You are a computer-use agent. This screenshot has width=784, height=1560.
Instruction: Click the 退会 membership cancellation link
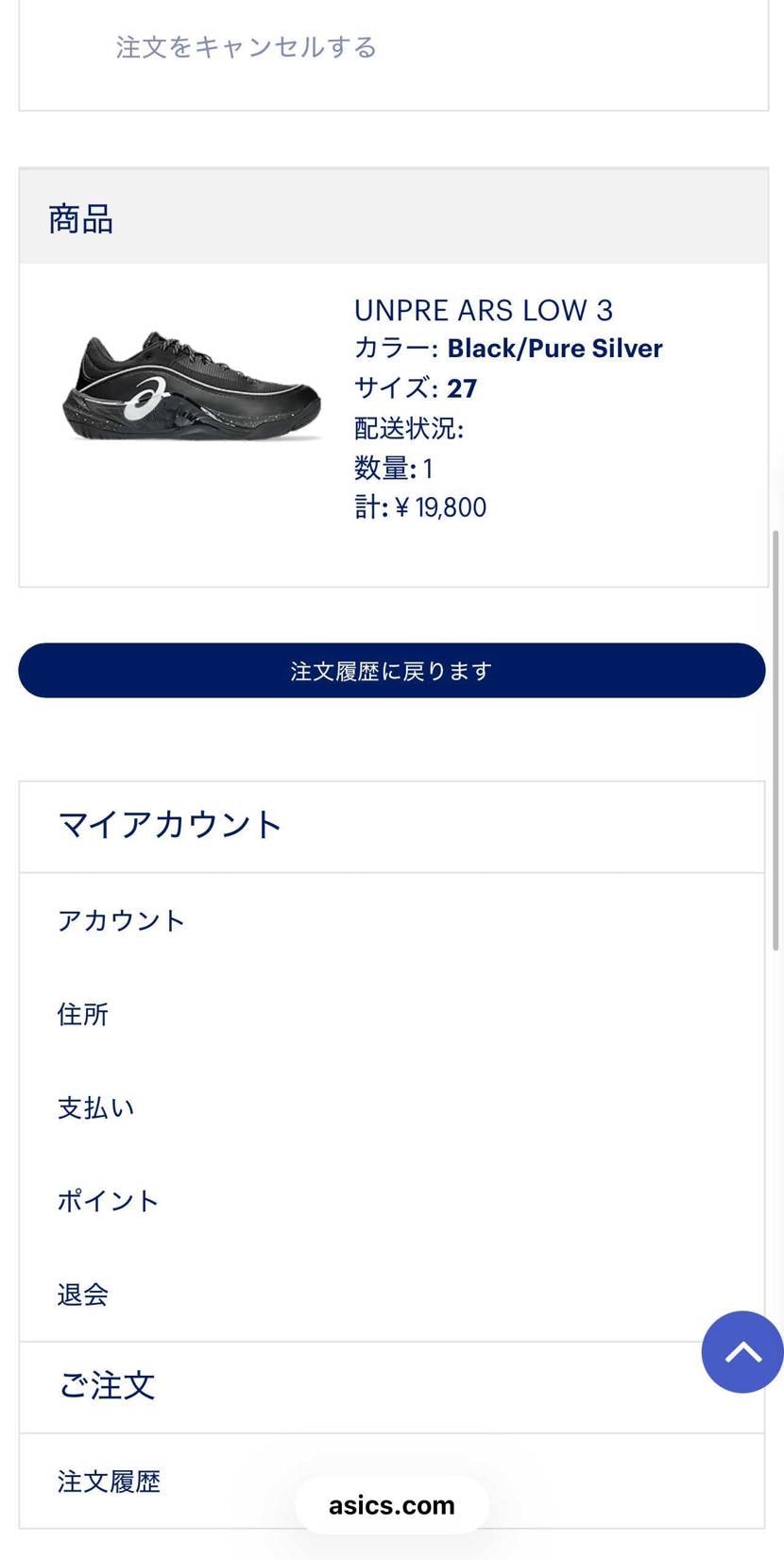pos(83,1294)
